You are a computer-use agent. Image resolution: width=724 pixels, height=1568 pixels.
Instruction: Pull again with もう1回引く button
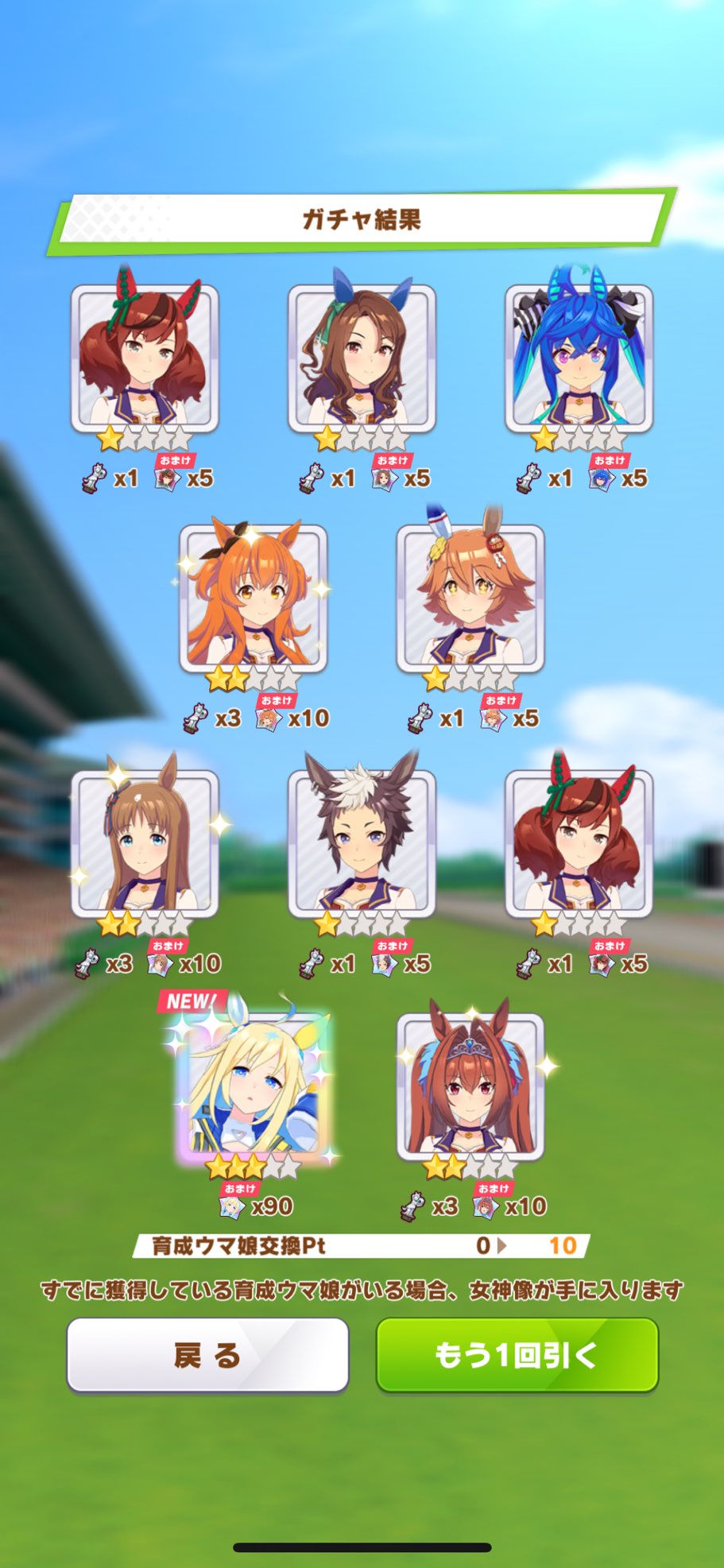click(x=517, y=1354)
